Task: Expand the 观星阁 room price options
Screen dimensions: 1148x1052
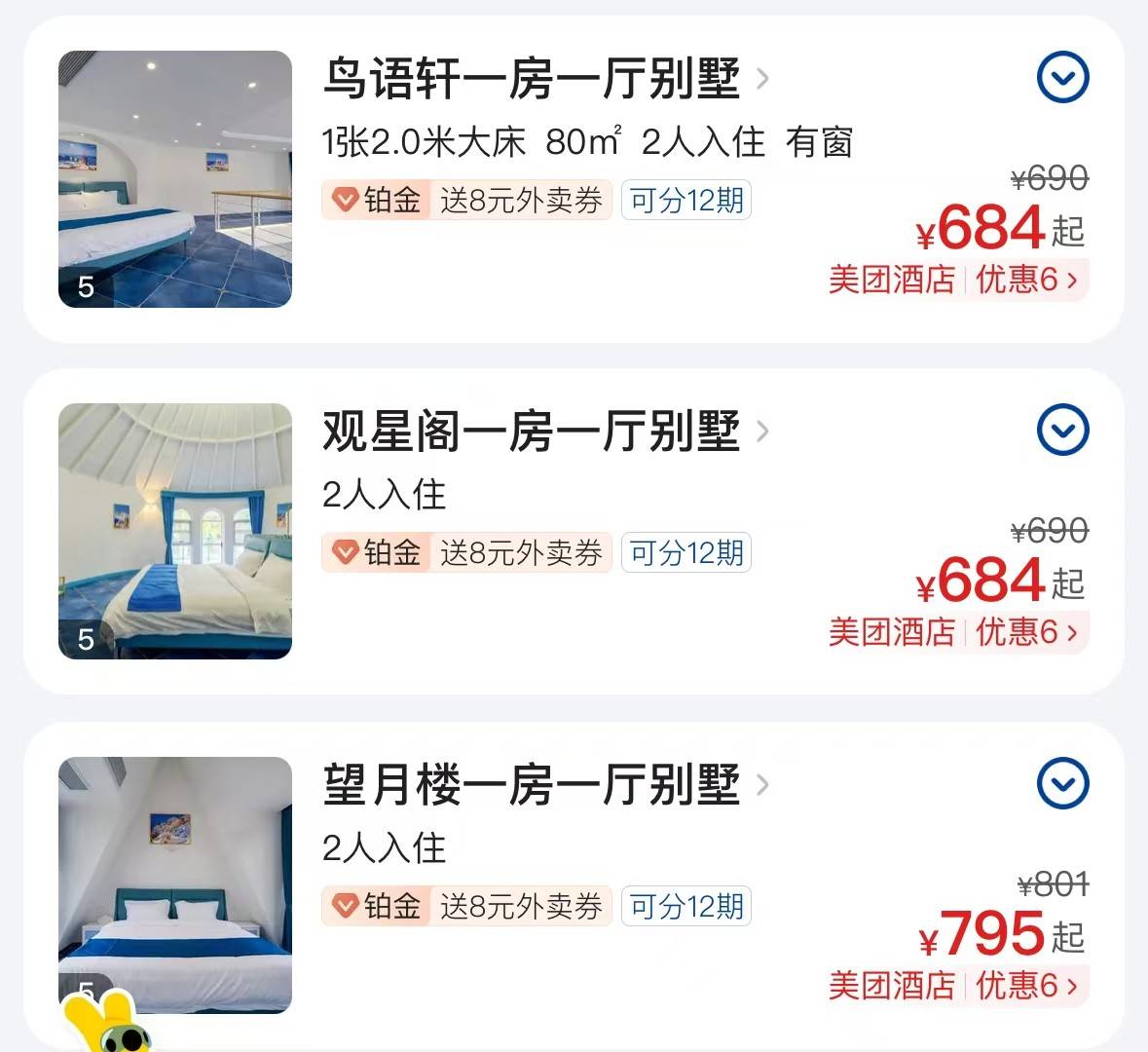Action: (x=1062, y=431)
